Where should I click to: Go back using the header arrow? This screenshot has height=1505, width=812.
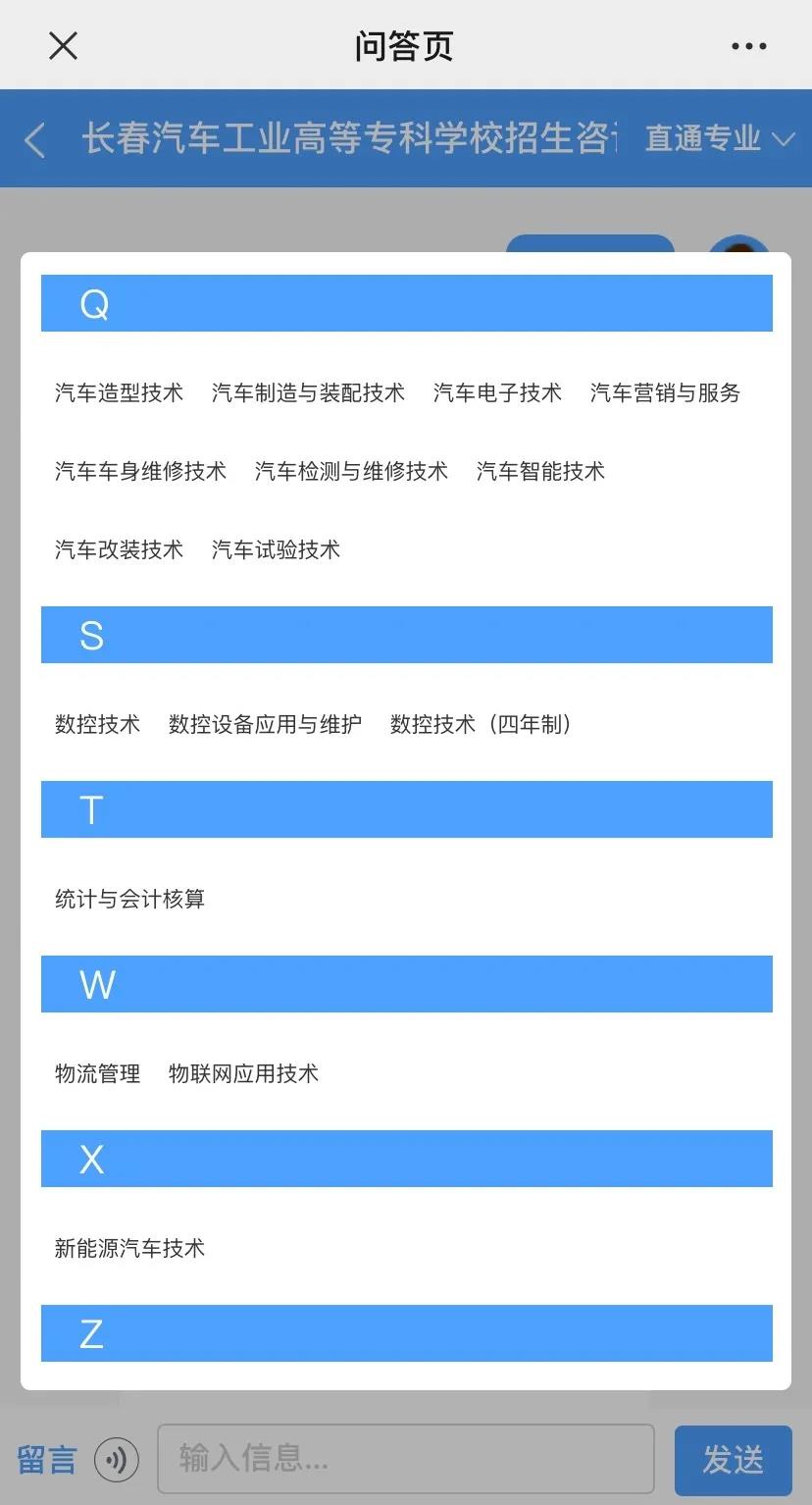pos(34,139)
